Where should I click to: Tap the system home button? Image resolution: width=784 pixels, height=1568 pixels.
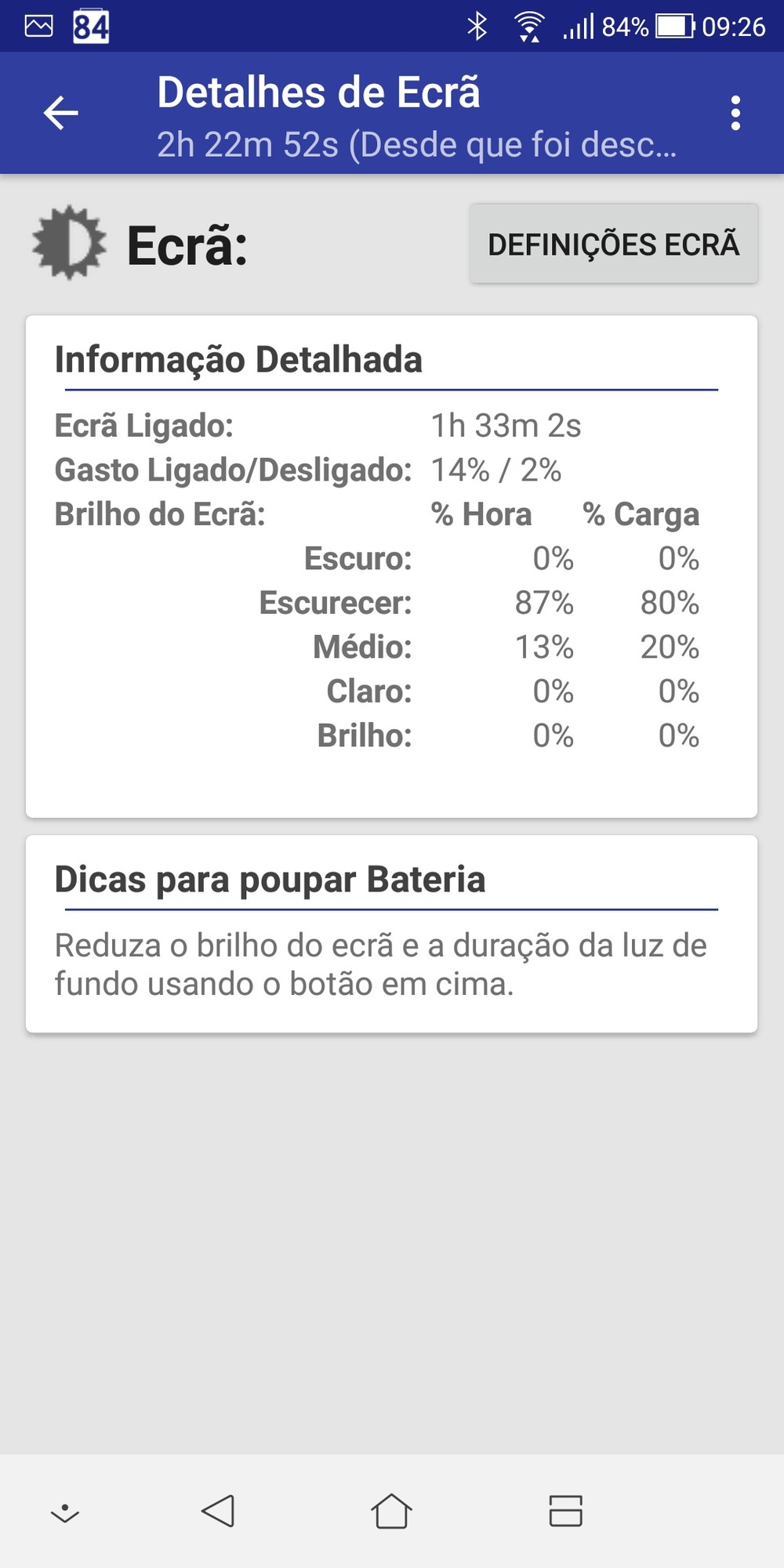391,1511
